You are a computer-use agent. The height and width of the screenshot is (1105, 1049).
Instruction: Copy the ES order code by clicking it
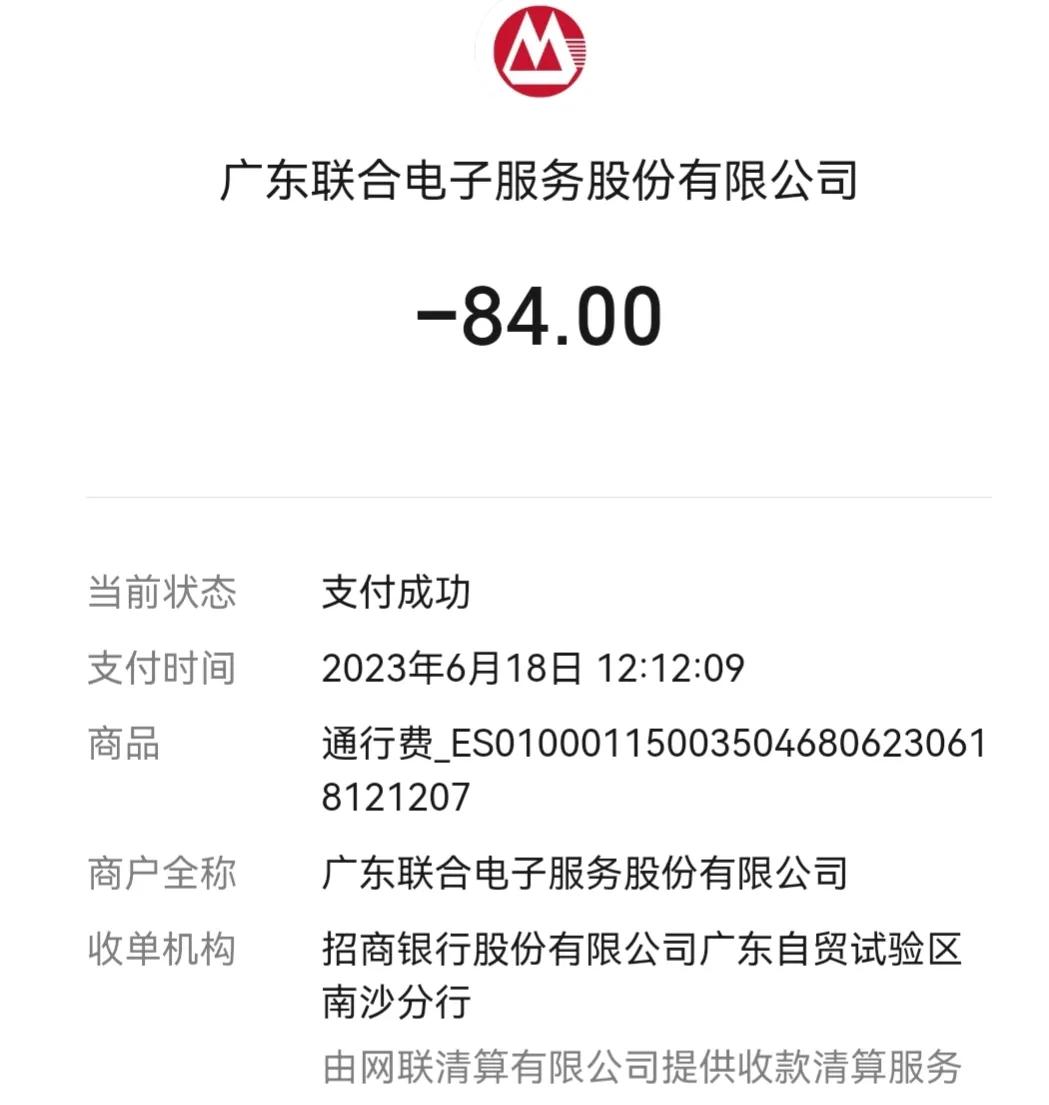650,740
